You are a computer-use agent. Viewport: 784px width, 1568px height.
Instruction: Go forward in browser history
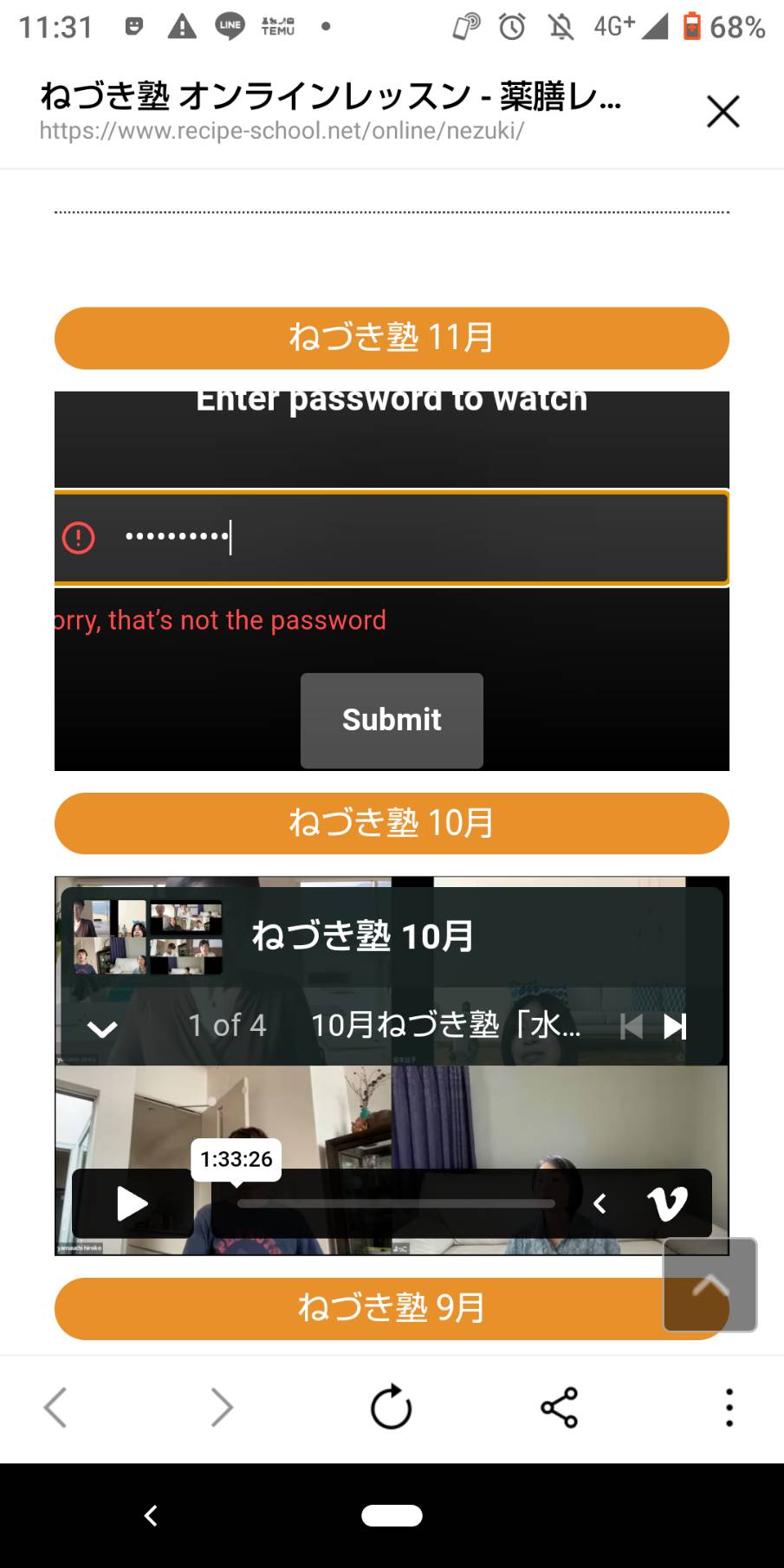[223, 1407]
